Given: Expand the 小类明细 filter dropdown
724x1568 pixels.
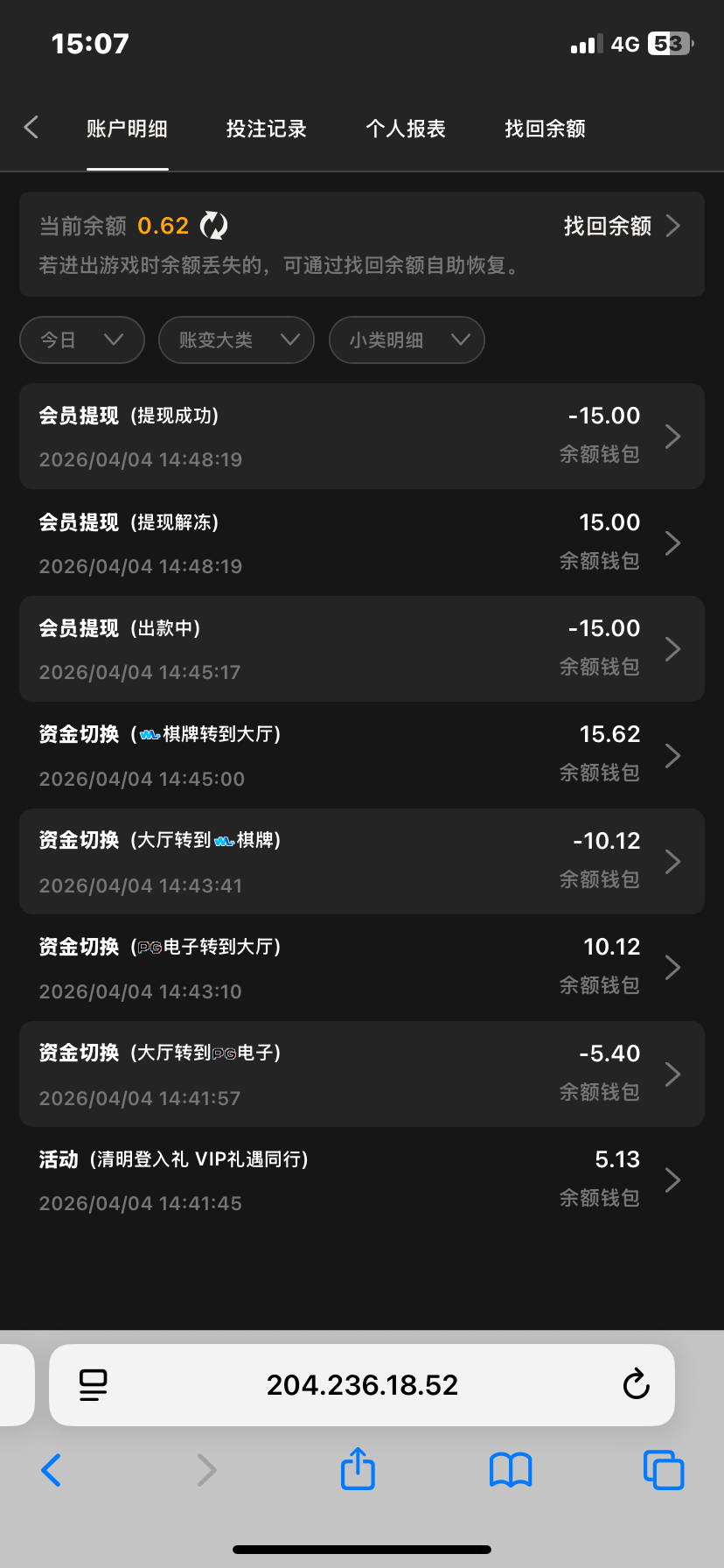Looking at the screenshot, I should 407,339.
